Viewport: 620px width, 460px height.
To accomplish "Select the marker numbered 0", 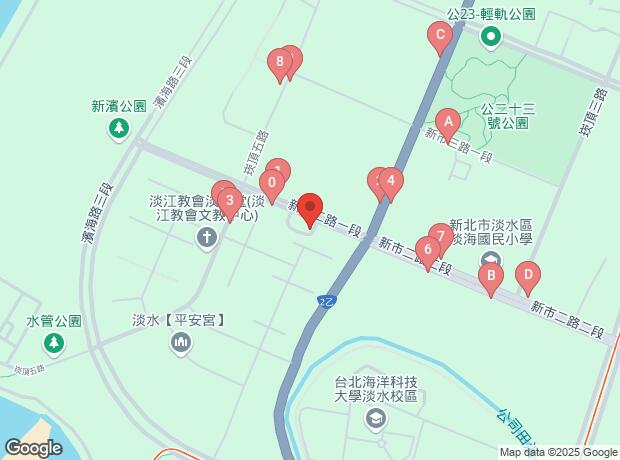I will point(270,184).
